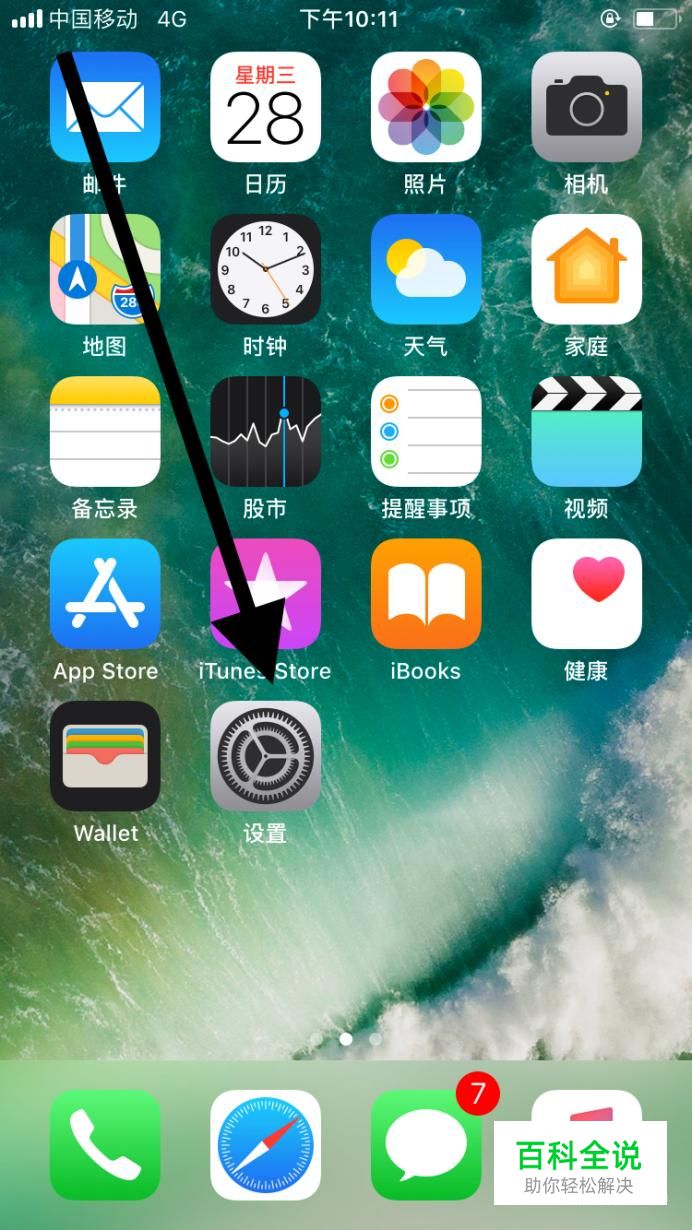
Task: Open Messages with 7 unread badge
Action: tap(426, 1145)
